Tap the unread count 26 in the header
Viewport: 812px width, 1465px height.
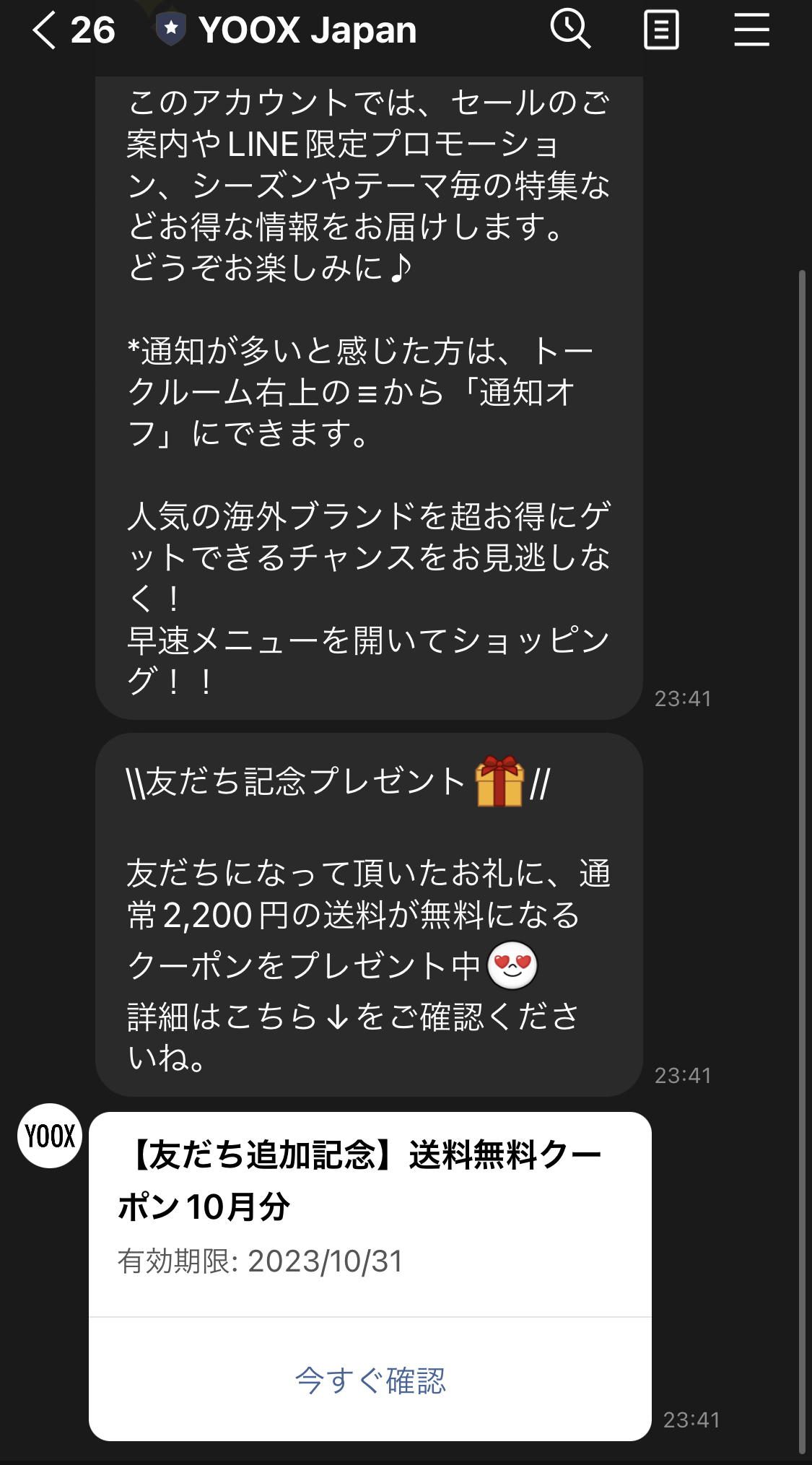(91, 30)
